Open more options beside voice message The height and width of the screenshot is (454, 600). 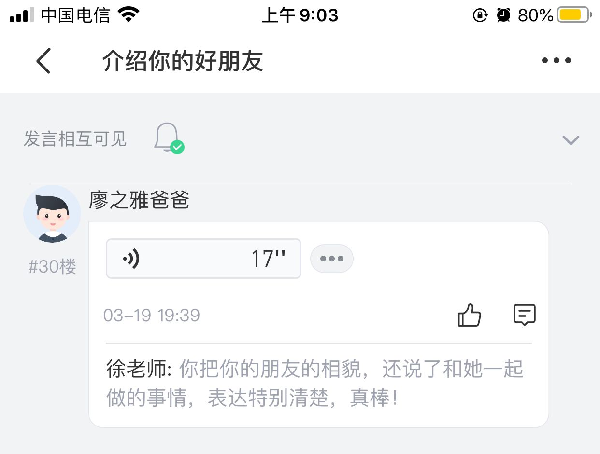click(332, 259)
